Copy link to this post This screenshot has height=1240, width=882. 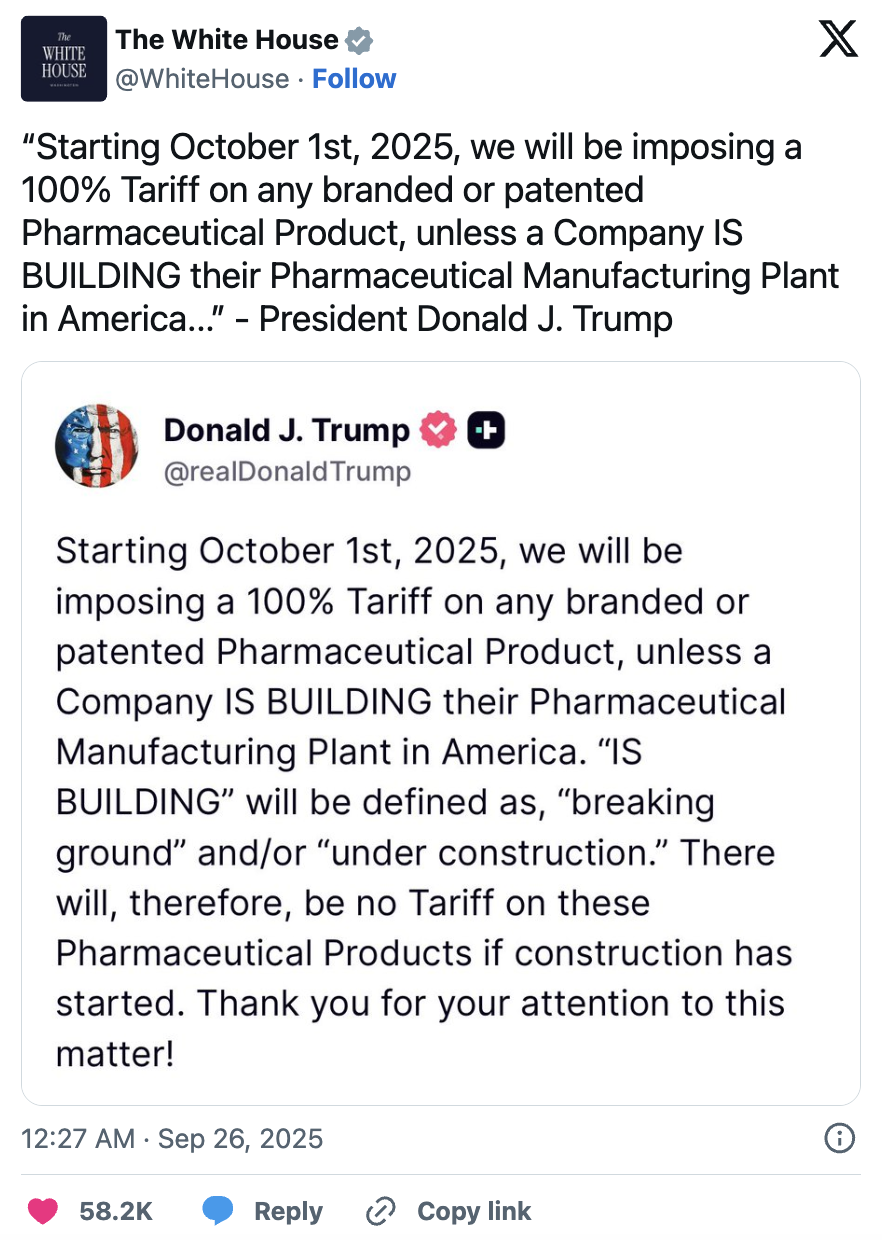449,1211
